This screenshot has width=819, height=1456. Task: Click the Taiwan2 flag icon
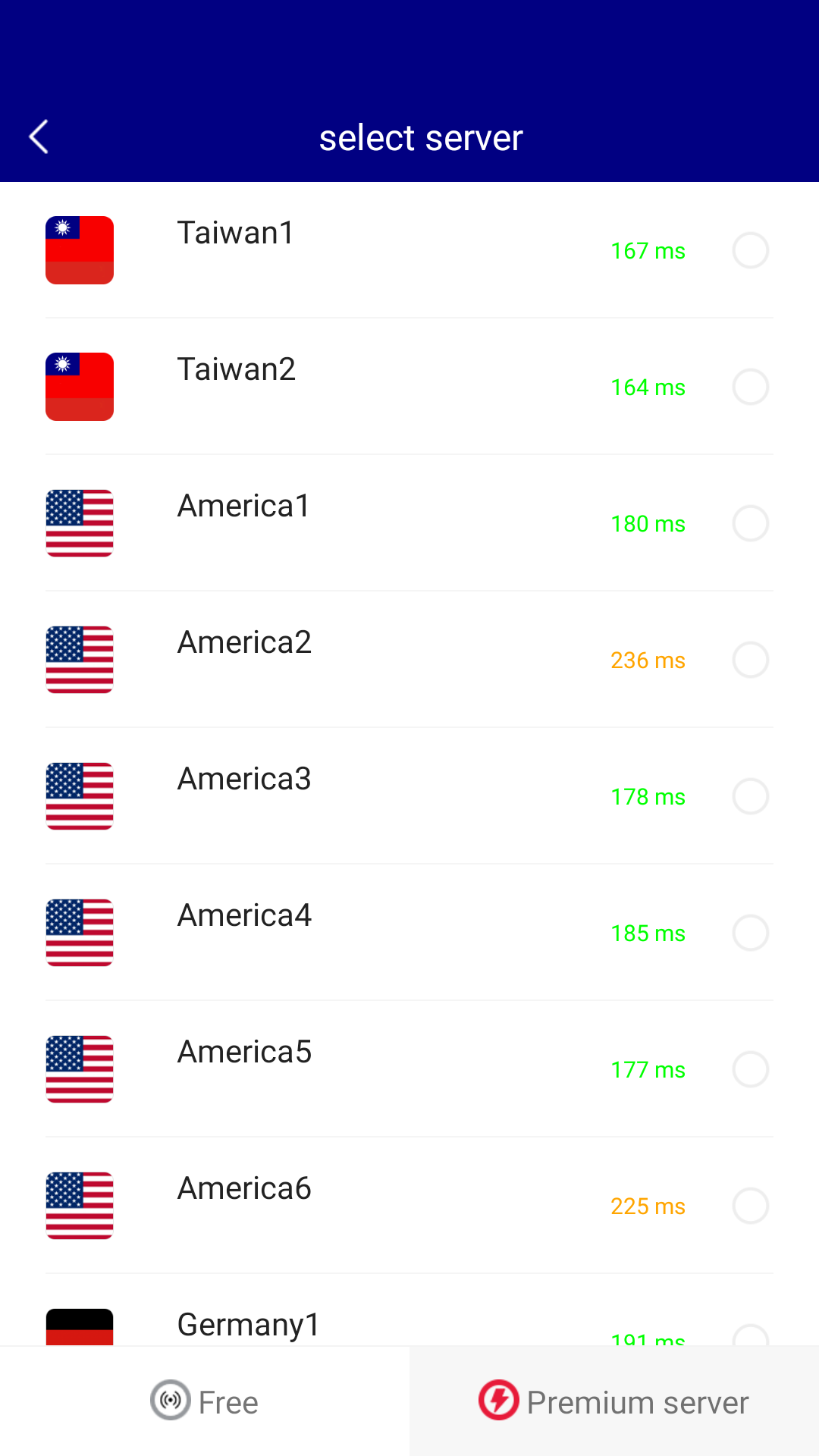(x=79, y=387)
